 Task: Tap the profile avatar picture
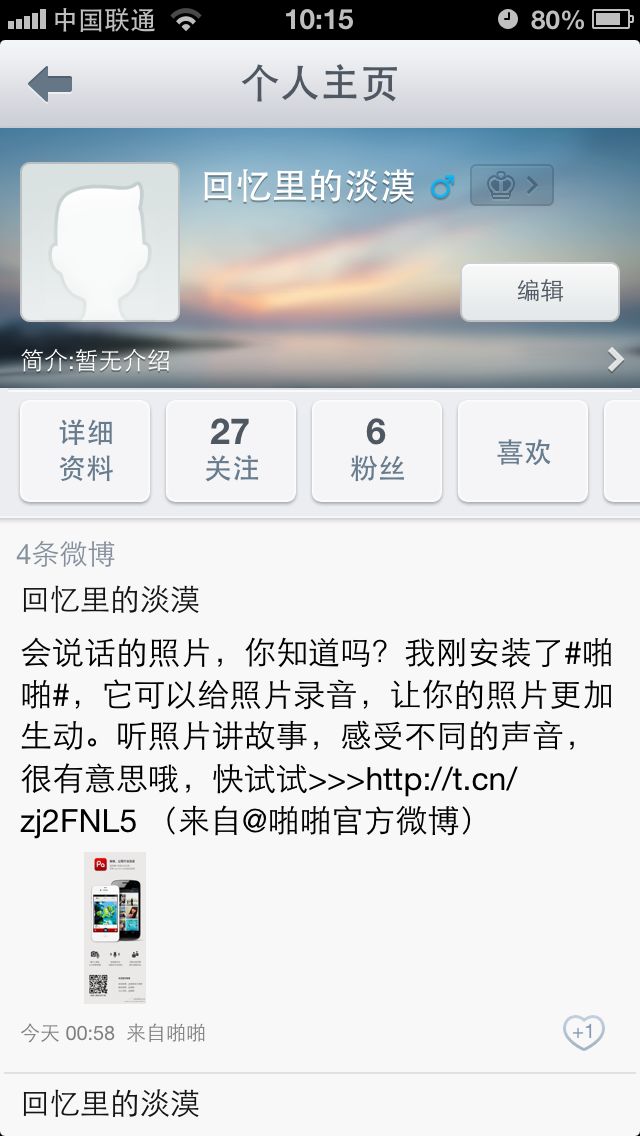(x=100, y=242)
